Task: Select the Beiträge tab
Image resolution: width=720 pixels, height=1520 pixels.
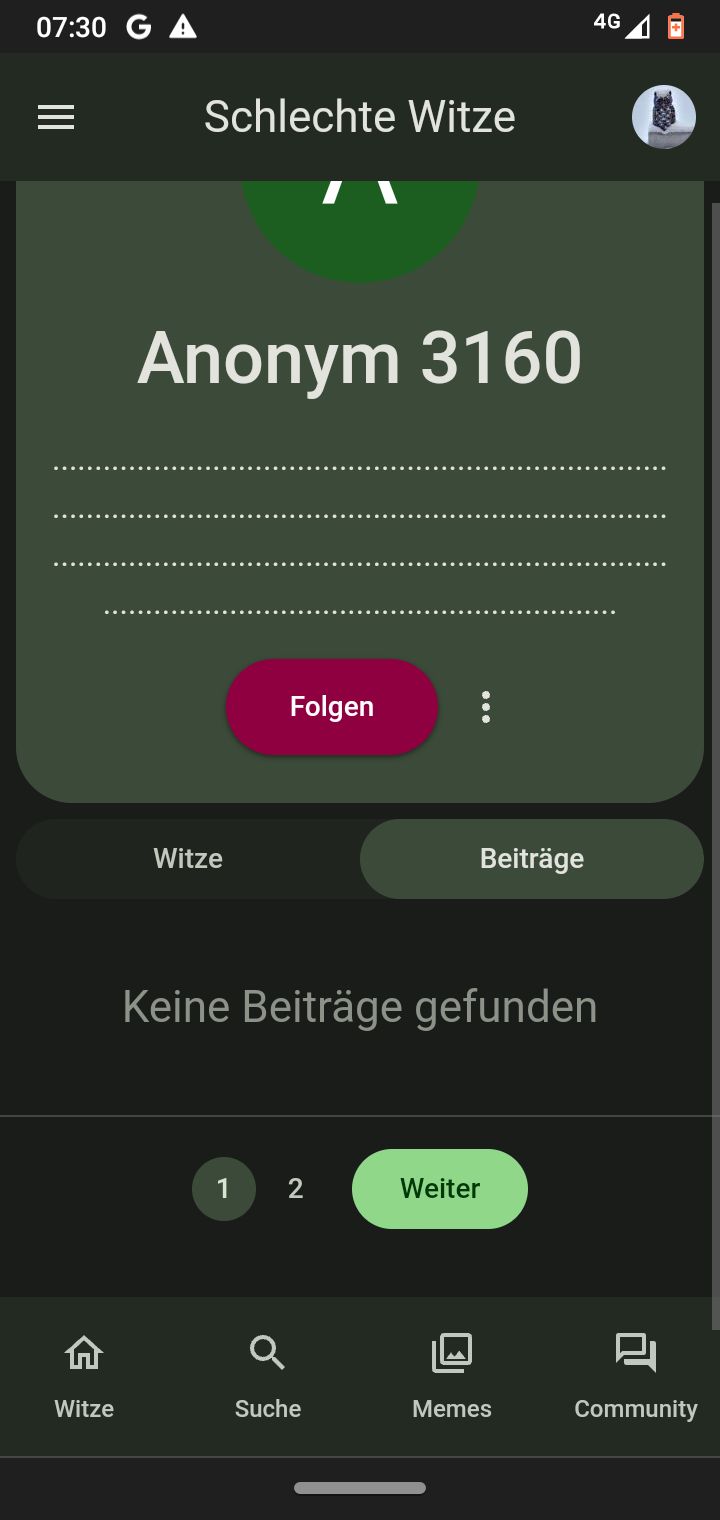Action: (532, 859)
